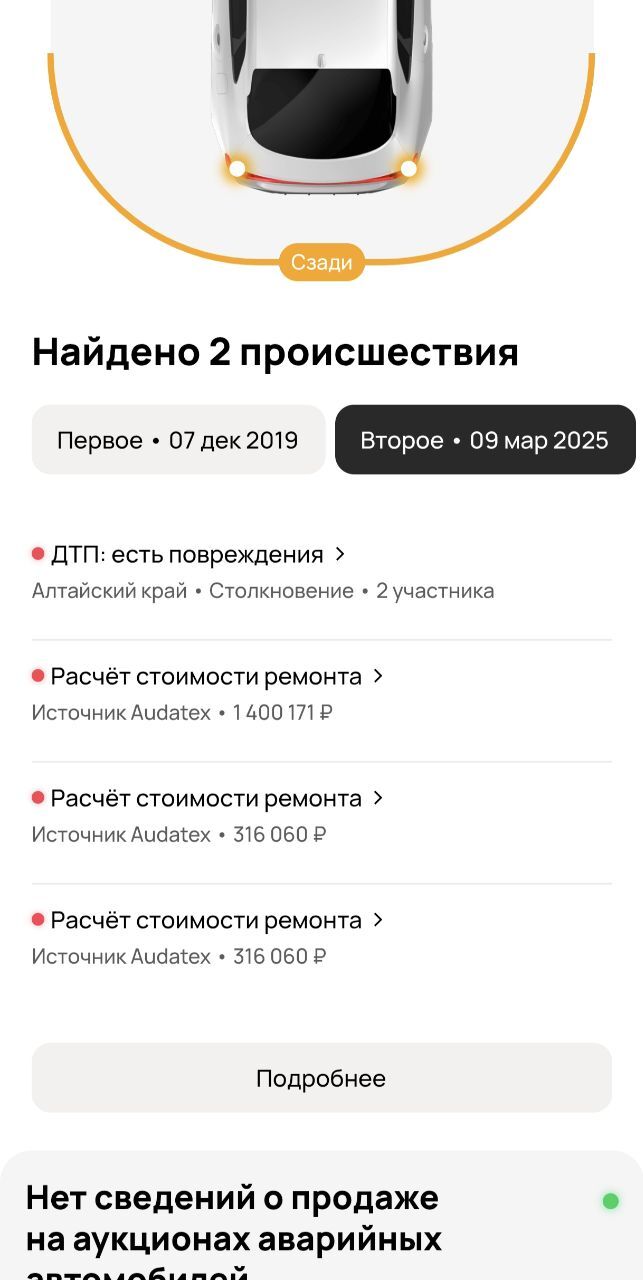Screen dimensions: 643x1280
Task: Tap the Подробнее button
Action: tap(321, 1078)
